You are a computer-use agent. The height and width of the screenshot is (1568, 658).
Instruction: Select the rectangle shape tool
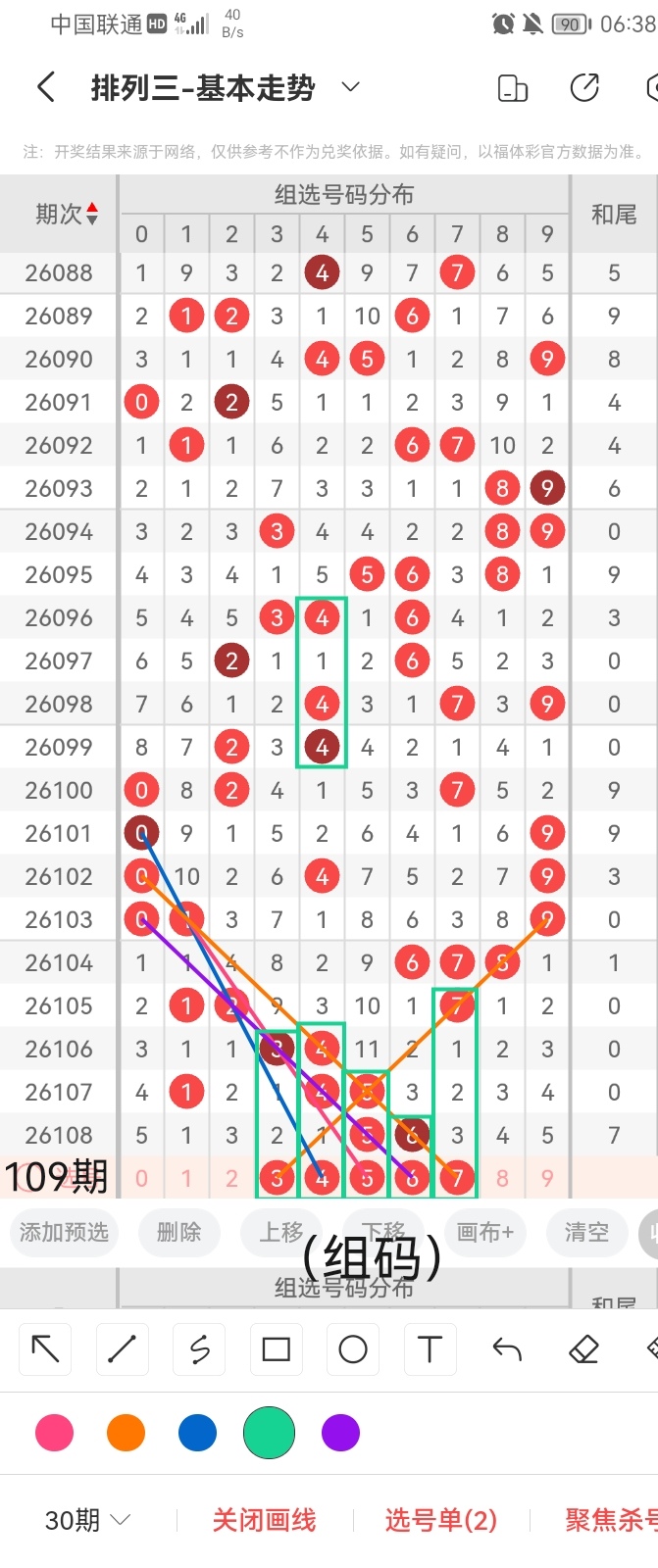pyautogui.click(x=277, y=1349)
